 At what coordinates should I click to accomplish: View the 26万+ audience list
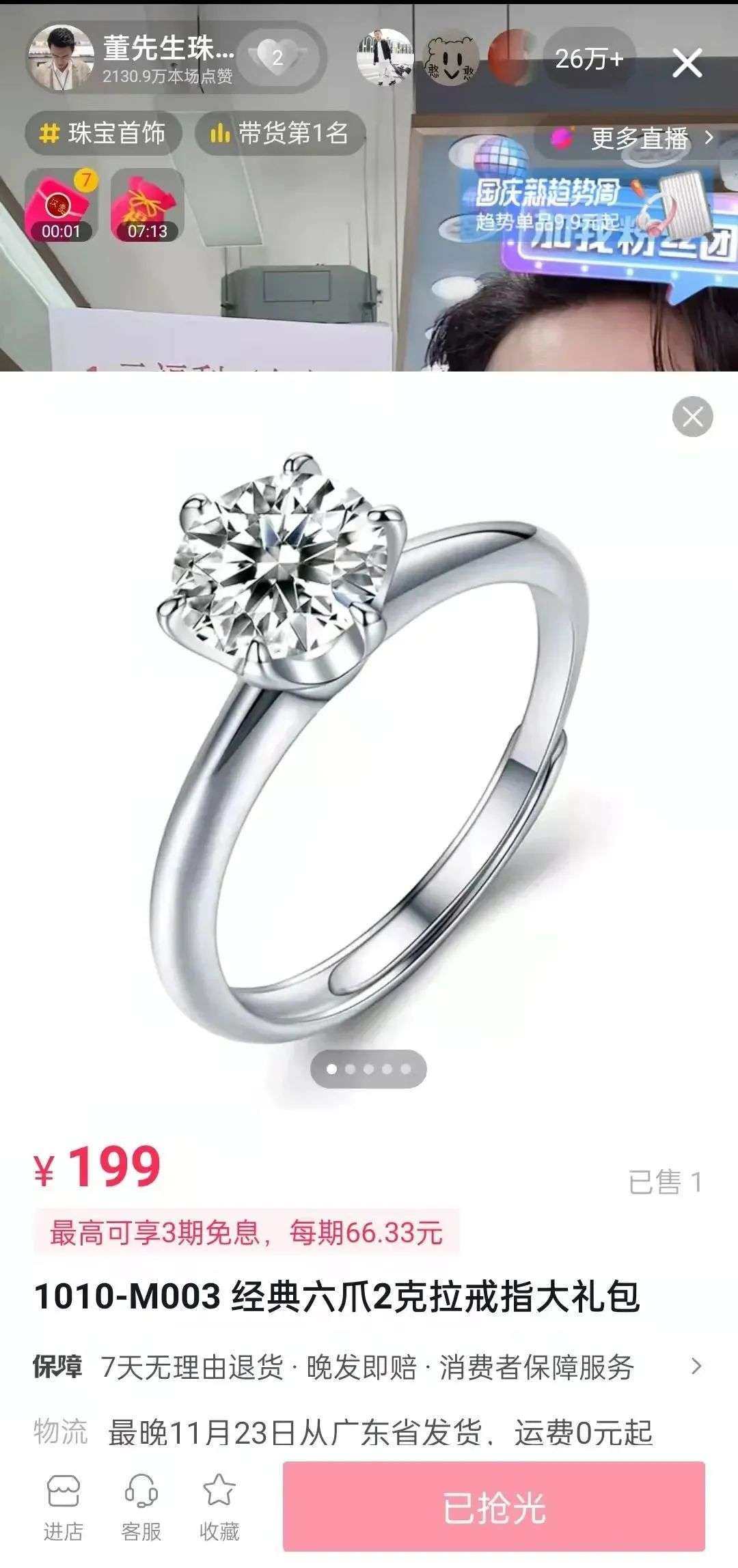[589, 59]
